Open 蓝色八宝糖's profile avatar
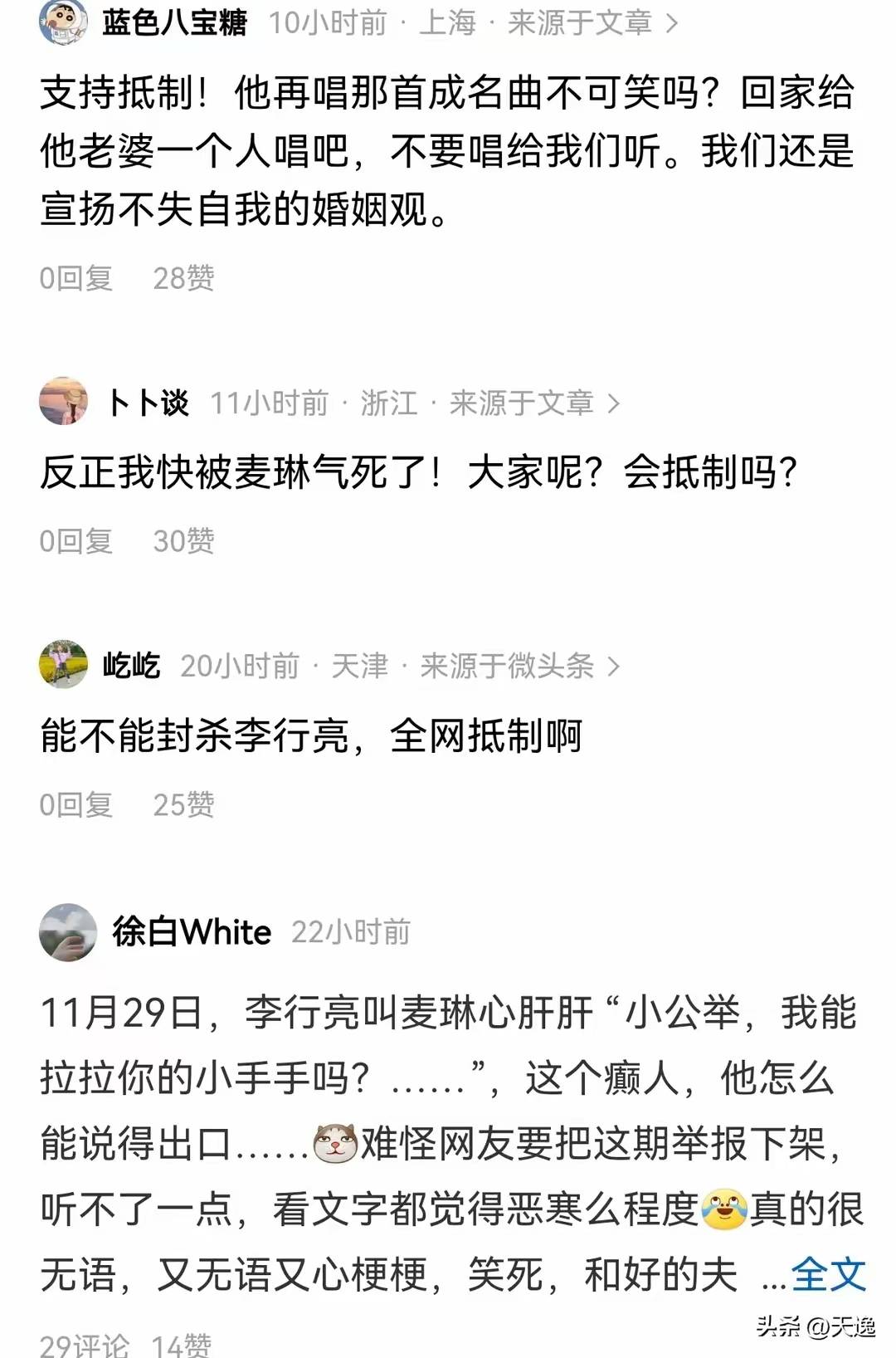The height and width of the screenshot is (1358, 896). (x=63, y=22)
